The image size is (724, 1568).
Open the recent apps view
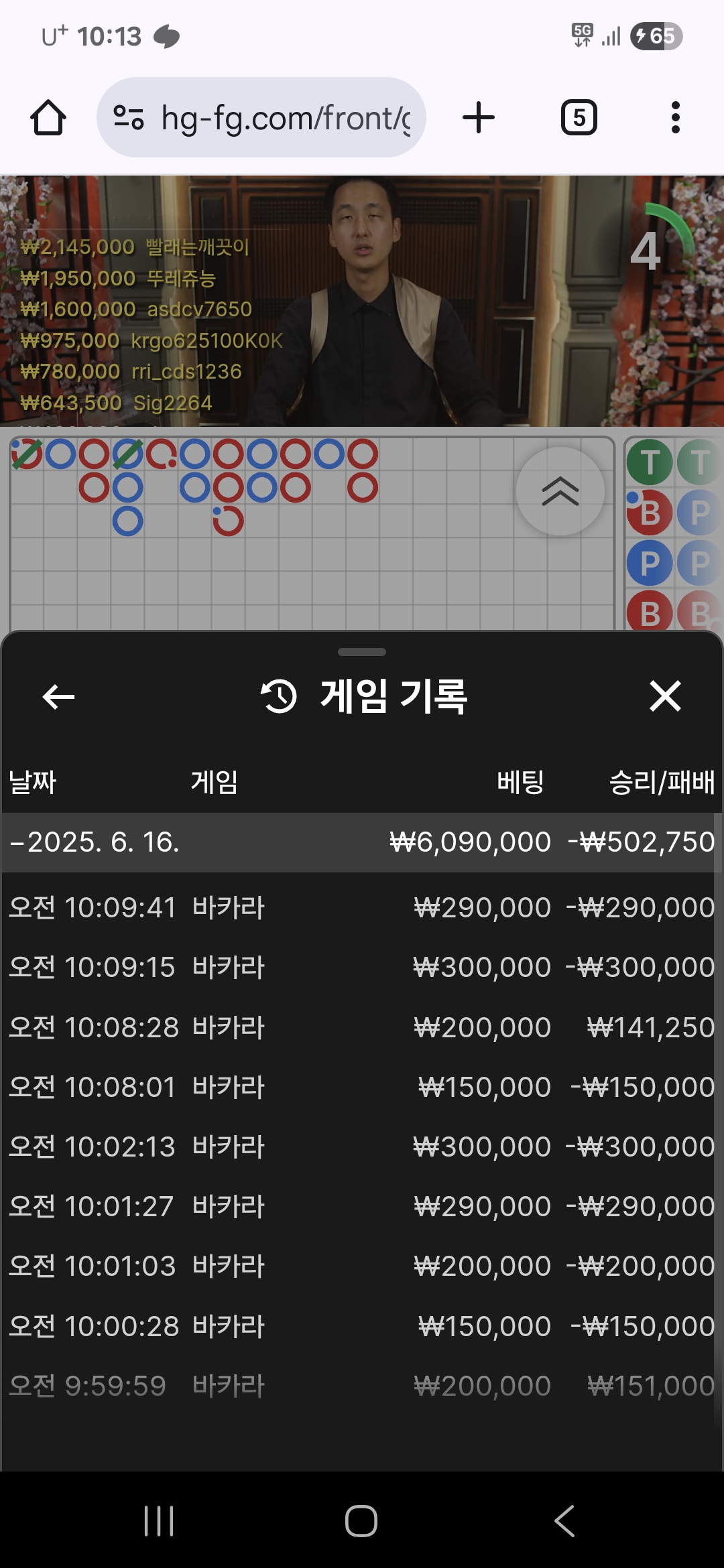tap(159, 1521)
